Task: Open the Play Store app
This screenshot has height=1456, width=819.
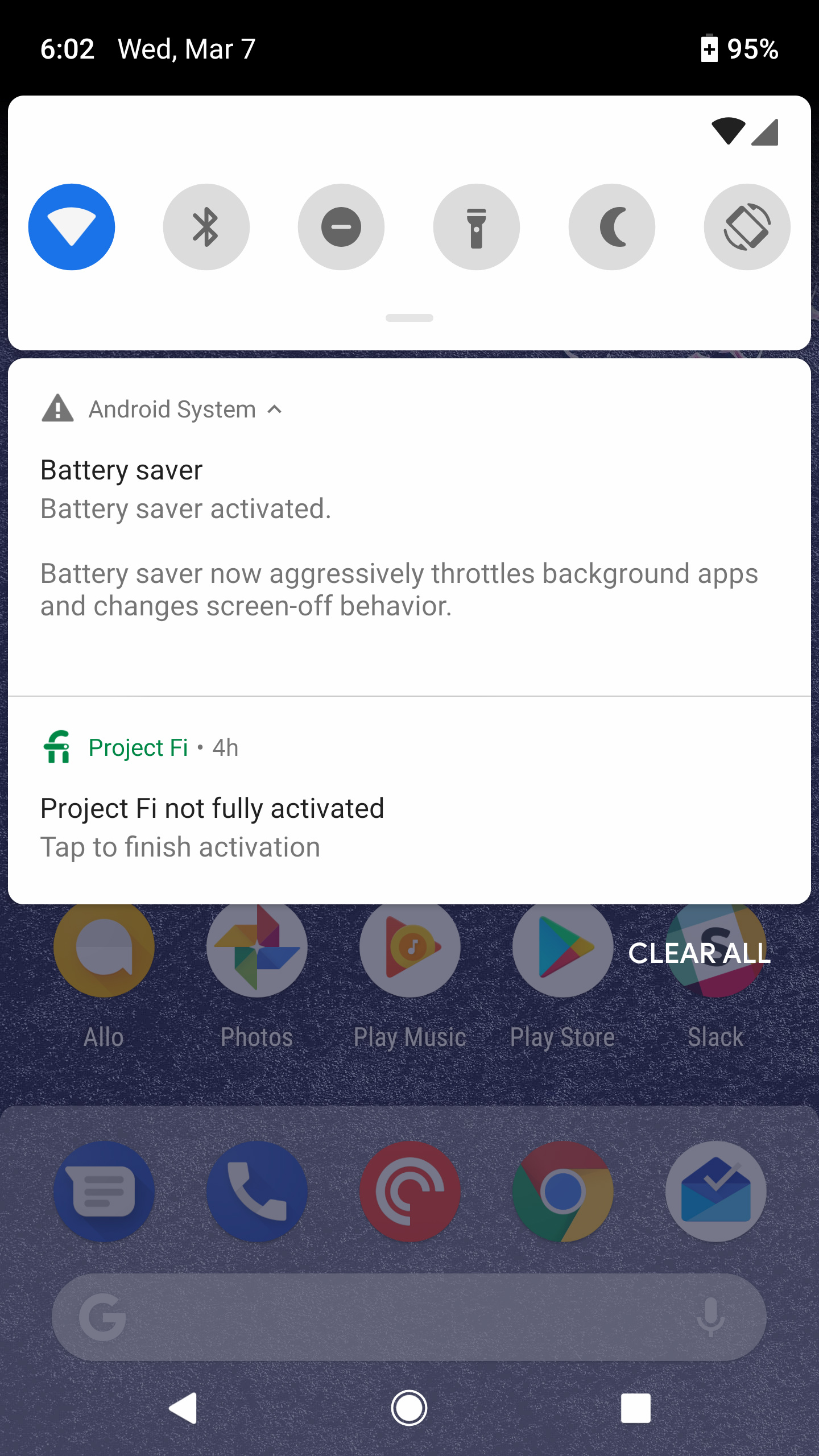Action: tap(562, 947)
